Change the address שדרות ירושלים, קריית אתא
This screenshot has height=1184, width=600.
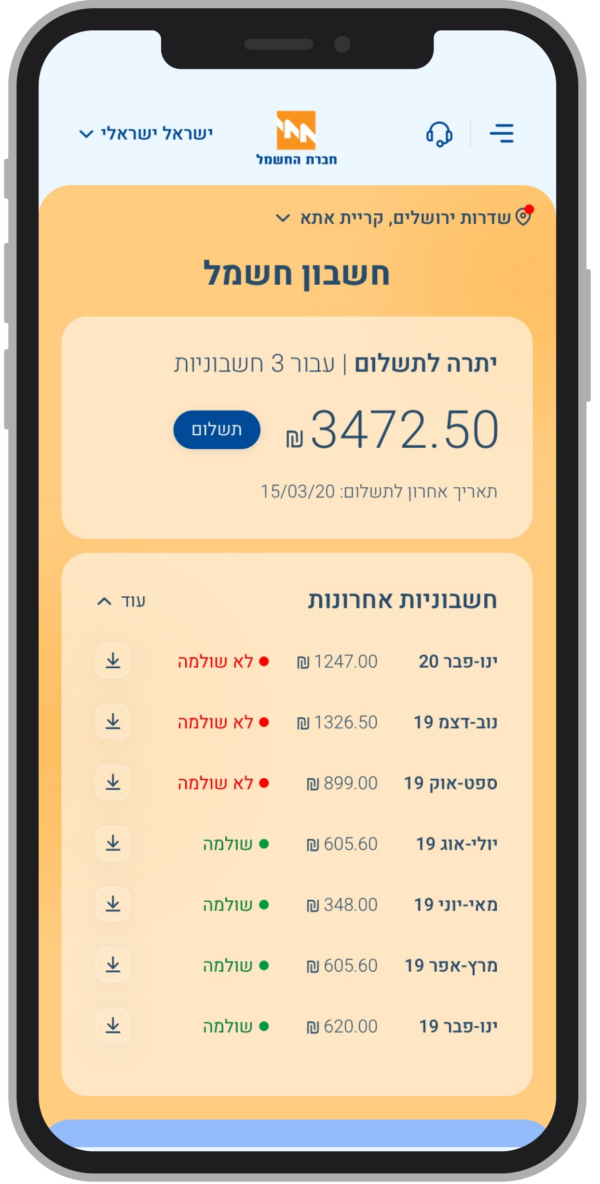[x=402, y=217]
